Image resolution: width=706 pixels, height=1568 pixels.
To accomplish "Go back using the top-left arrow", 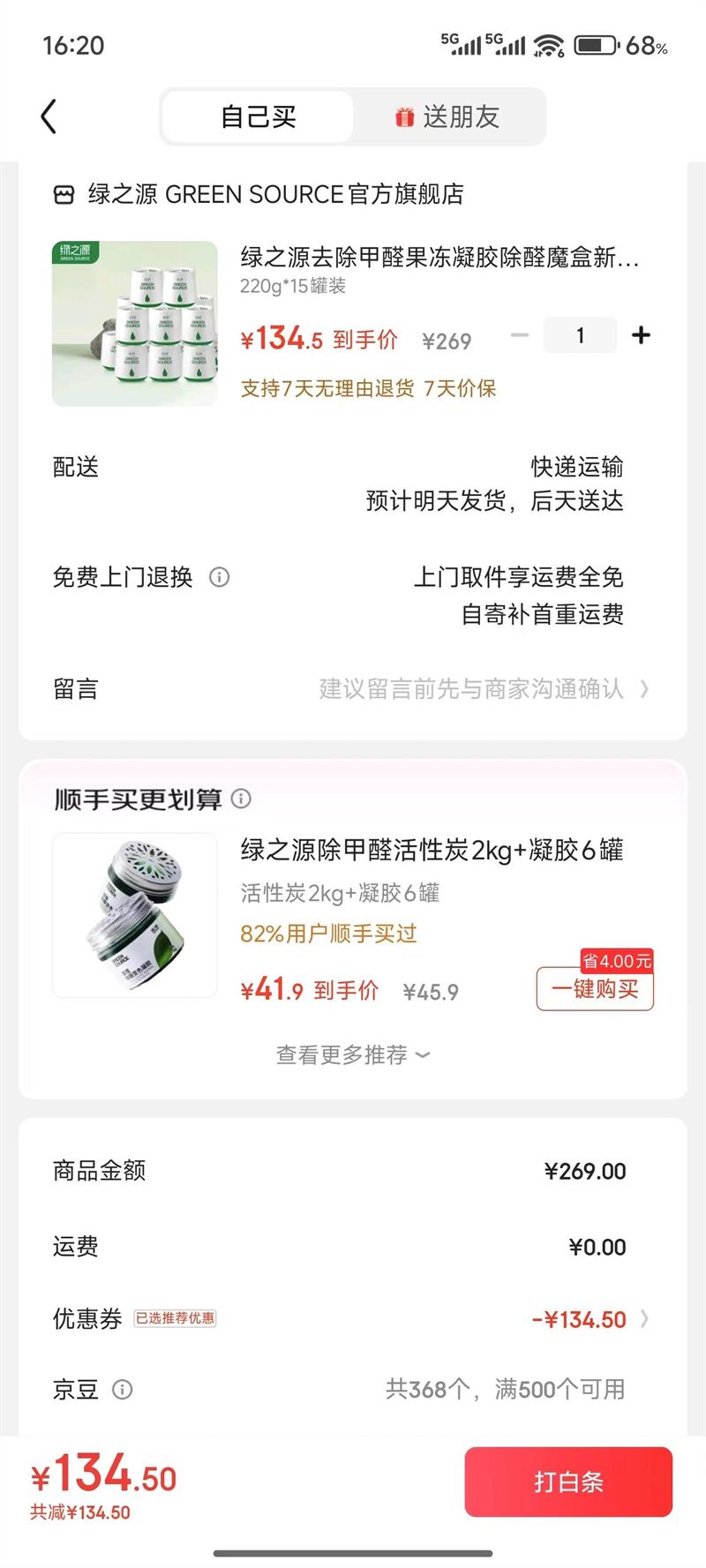I will click(x=49, y=116).
